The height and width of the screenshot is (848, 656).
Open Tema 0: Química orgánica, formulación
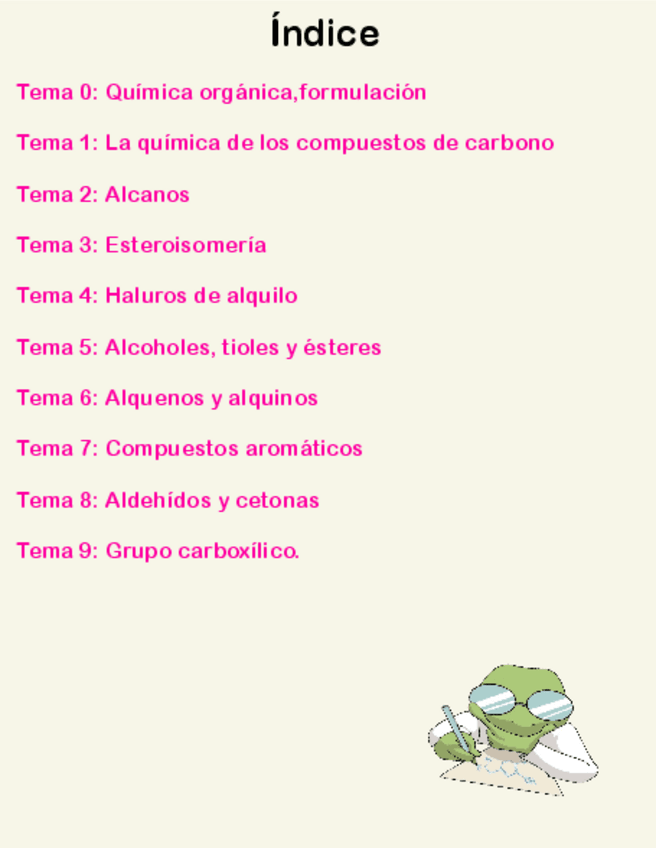pos(221,93)
